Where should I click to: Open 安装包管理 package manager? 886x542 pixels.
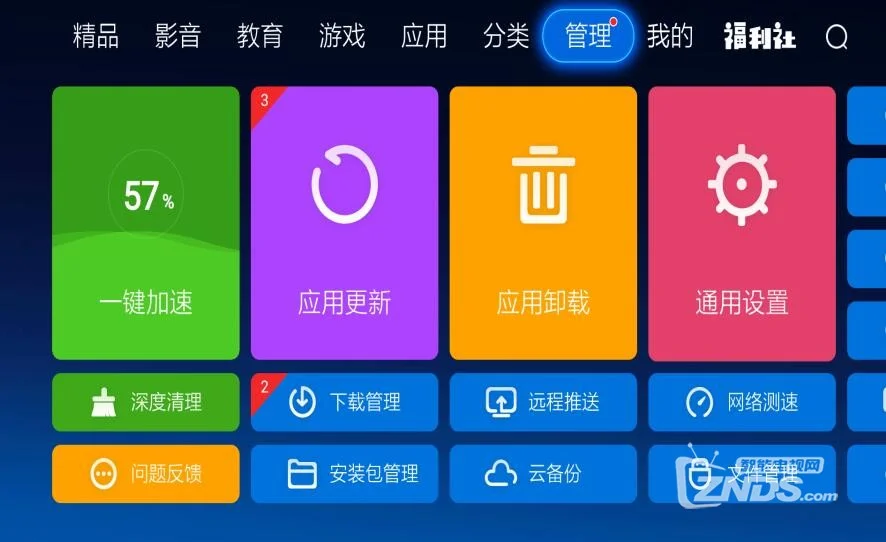tap(344, 473)
